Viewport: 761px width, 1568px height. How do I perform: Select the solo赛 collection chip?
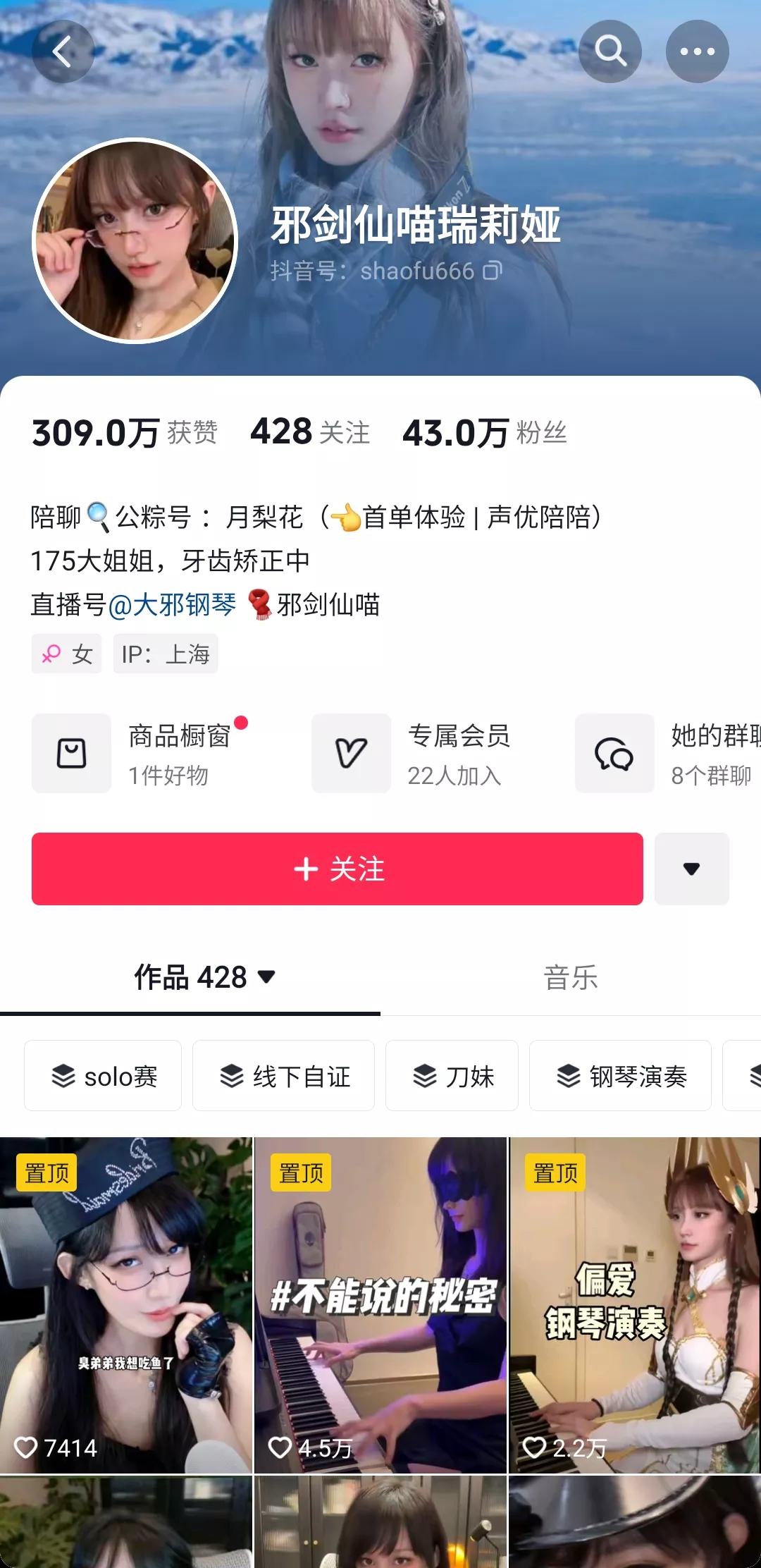pyautogui.click(x=103, y=1076)
